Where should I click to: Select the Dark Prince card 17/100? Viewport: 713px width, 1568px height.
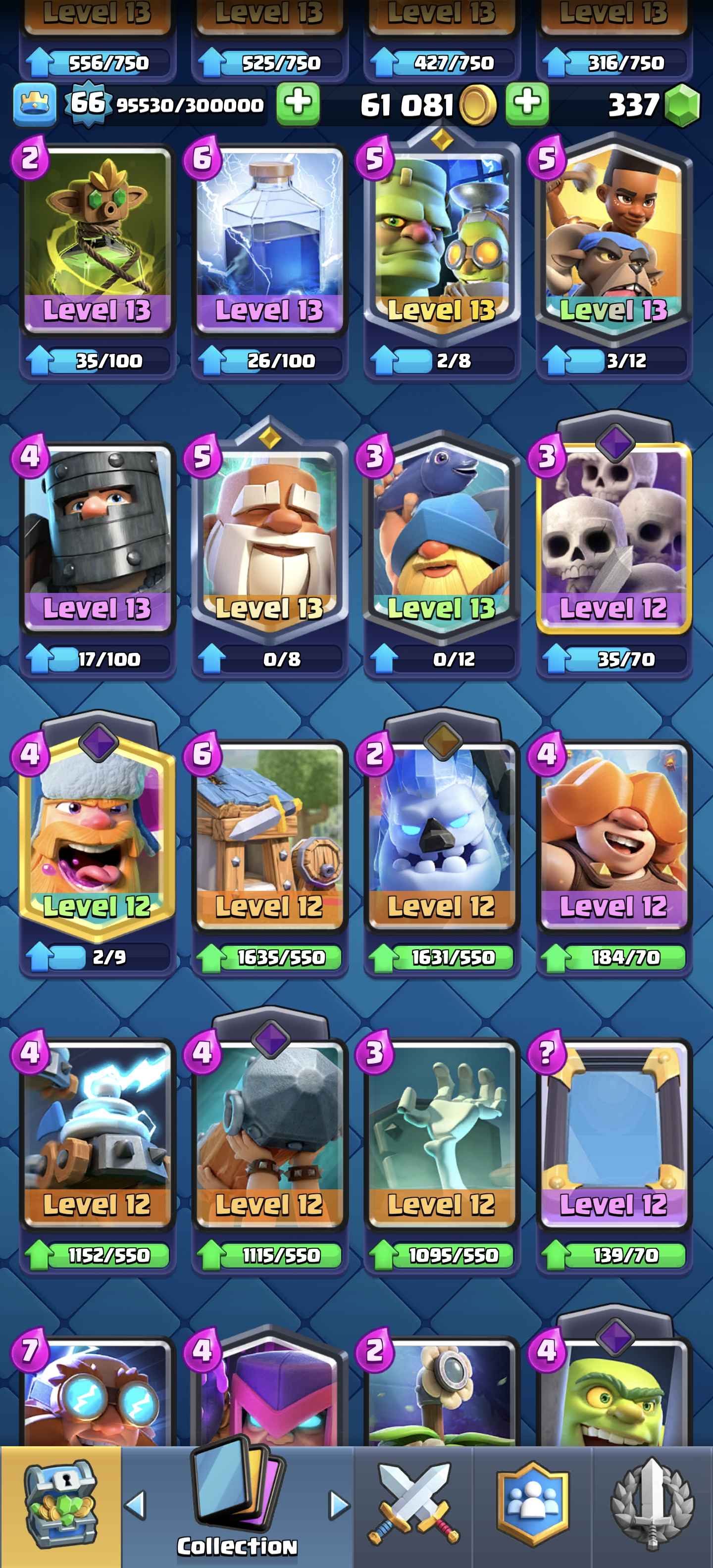click(x=98, y=536)
